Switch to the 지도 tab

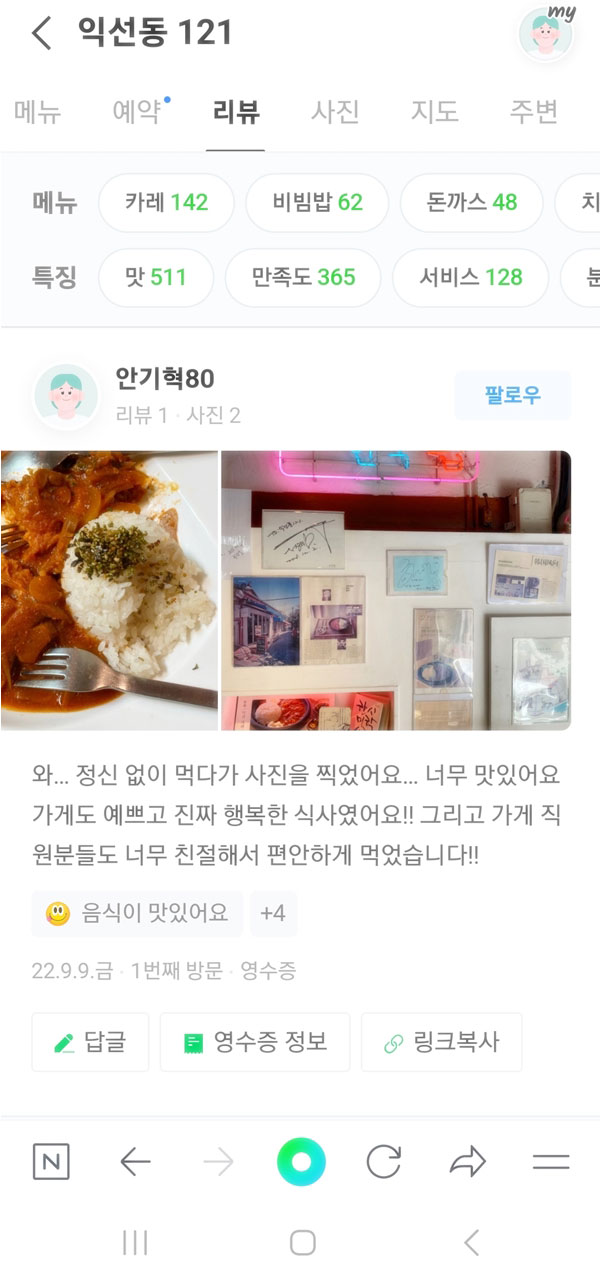click(x=434, y=112)
